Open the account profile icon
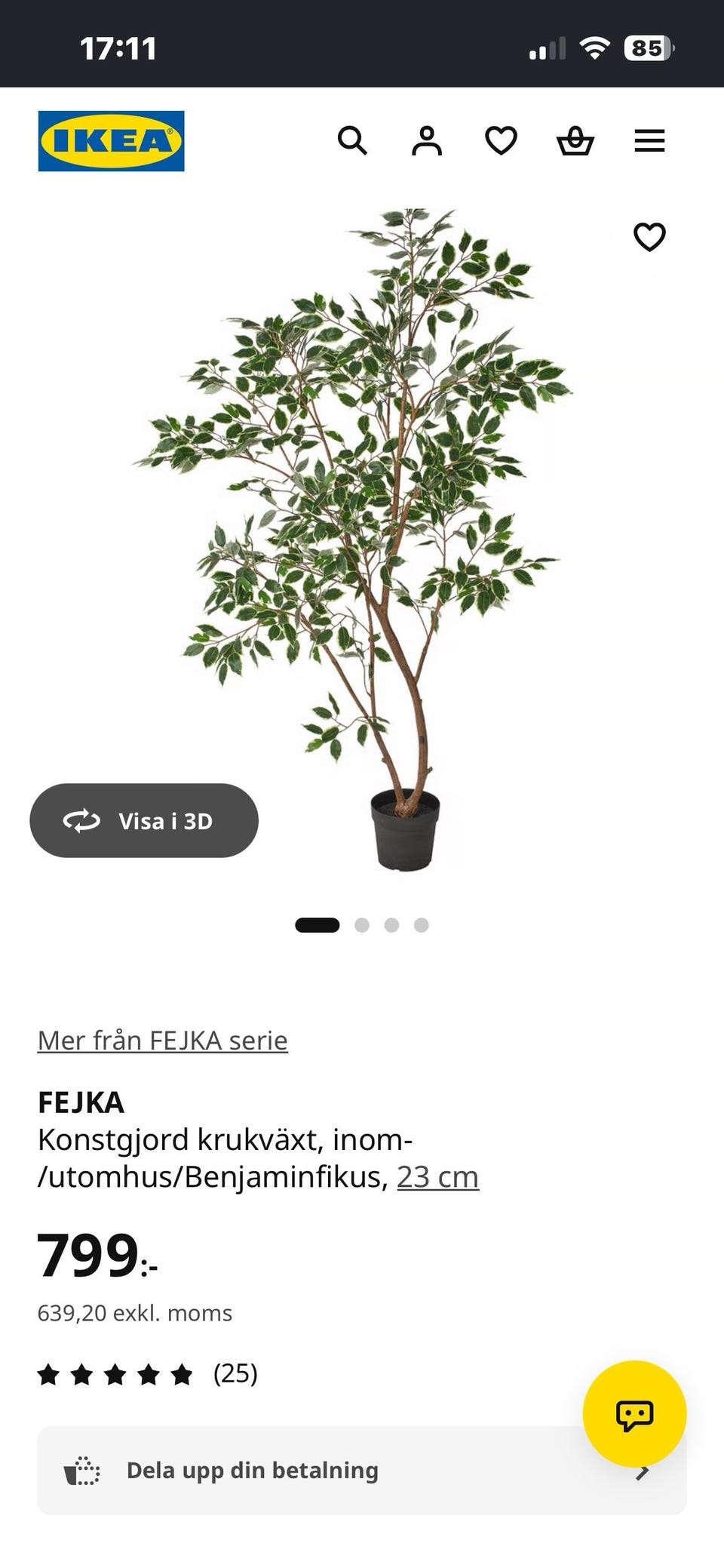The height and width of the screenshot is (1568, 724). (426, 141)
